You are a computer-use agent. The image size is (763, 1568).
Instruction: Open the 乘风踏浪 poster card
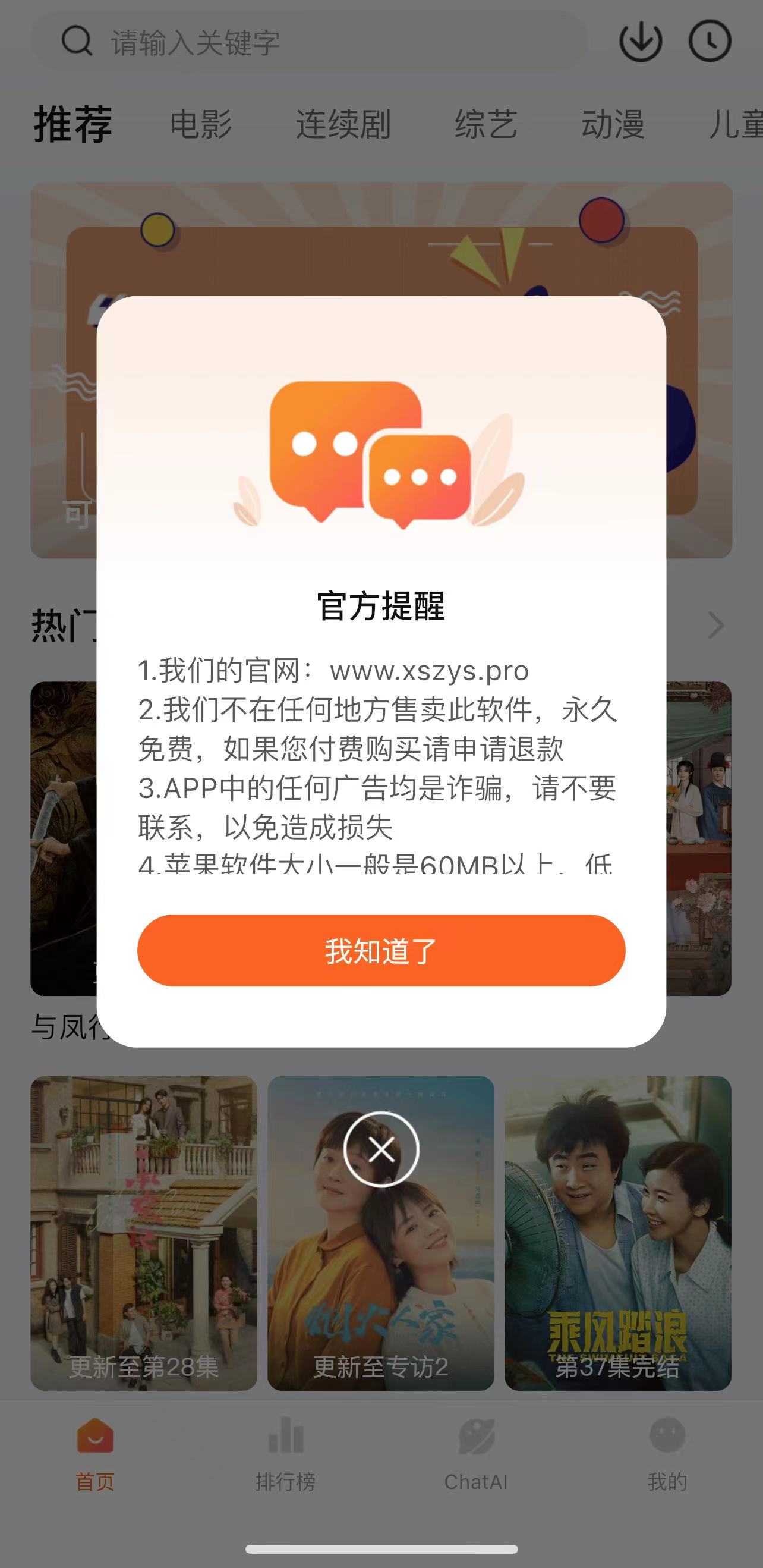click(617, 1233)
